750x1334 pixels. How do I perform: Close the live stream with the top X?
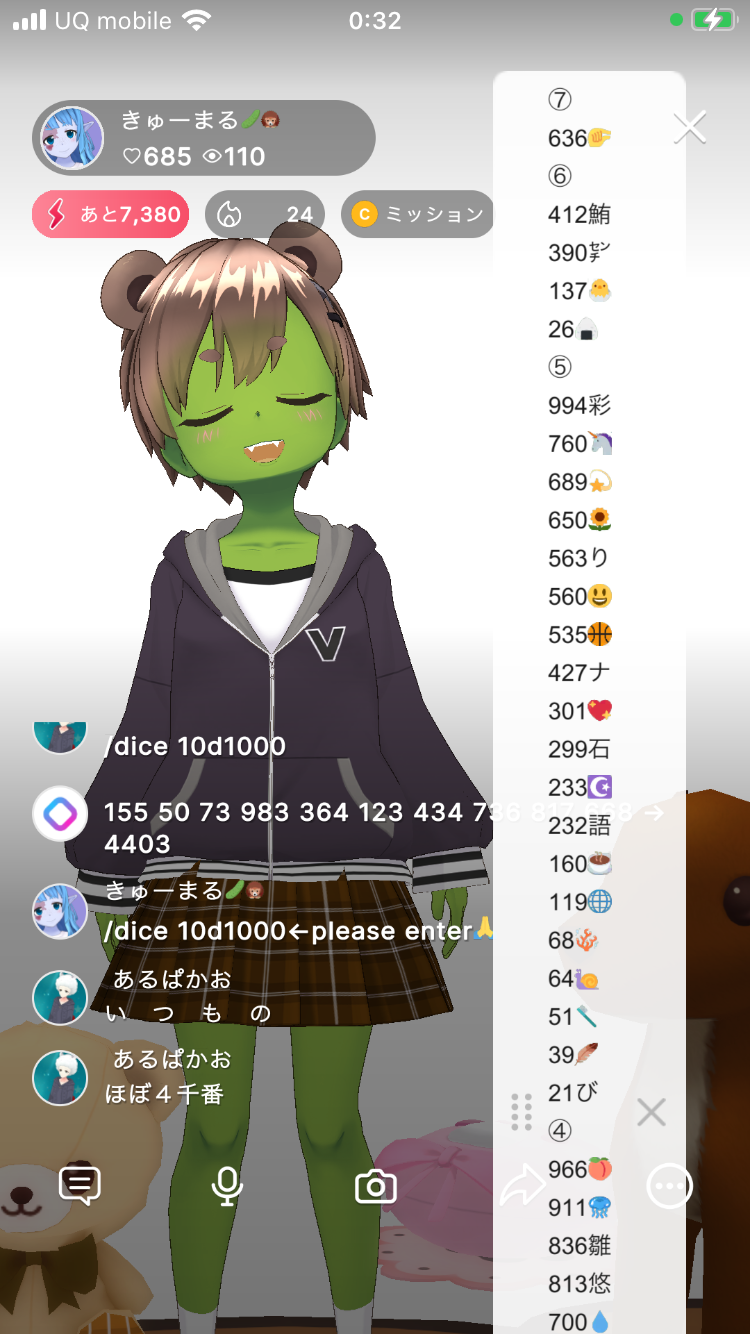point(690,128)
